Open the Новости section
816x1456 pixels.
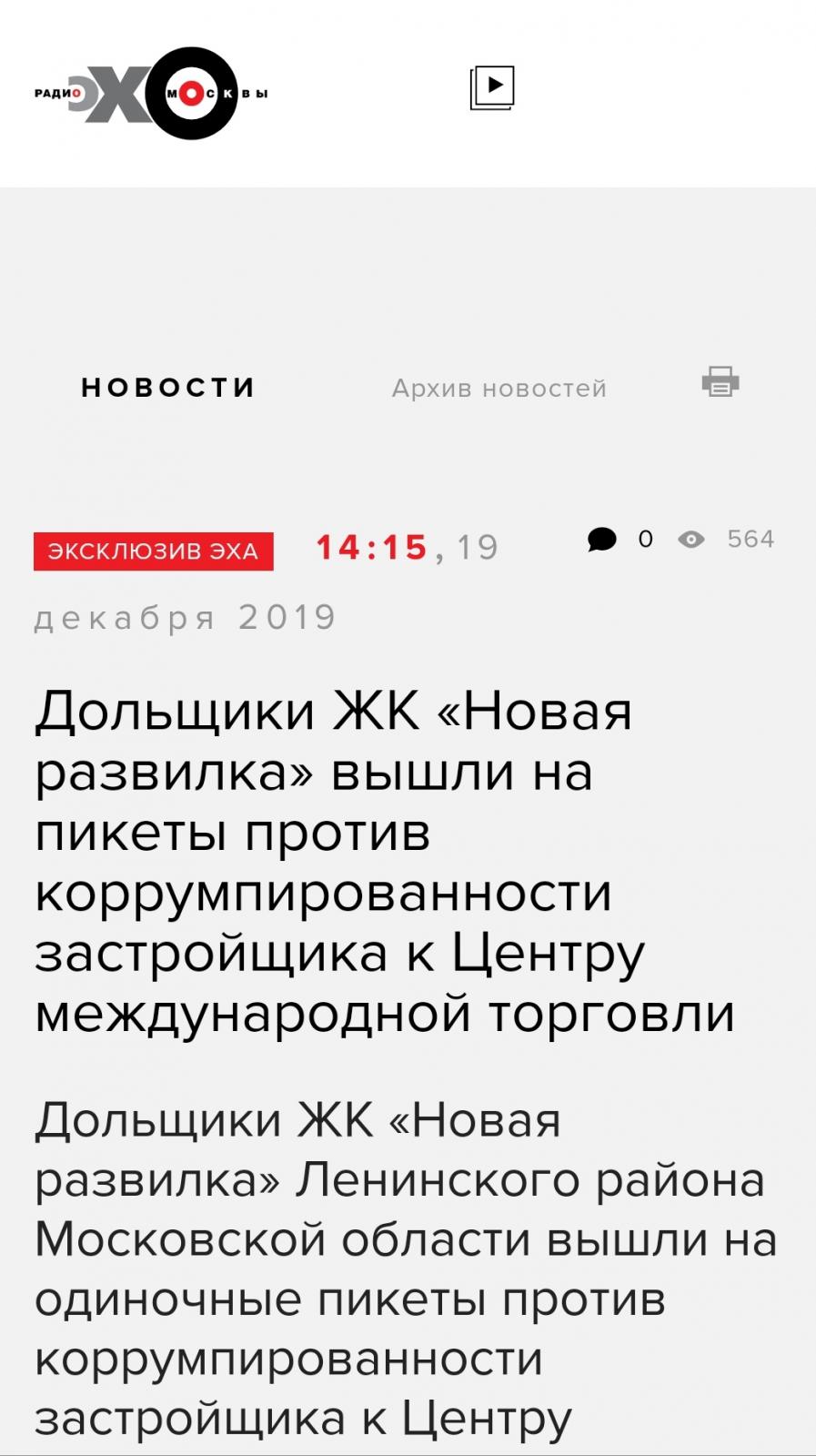click(x=168, y=387)
